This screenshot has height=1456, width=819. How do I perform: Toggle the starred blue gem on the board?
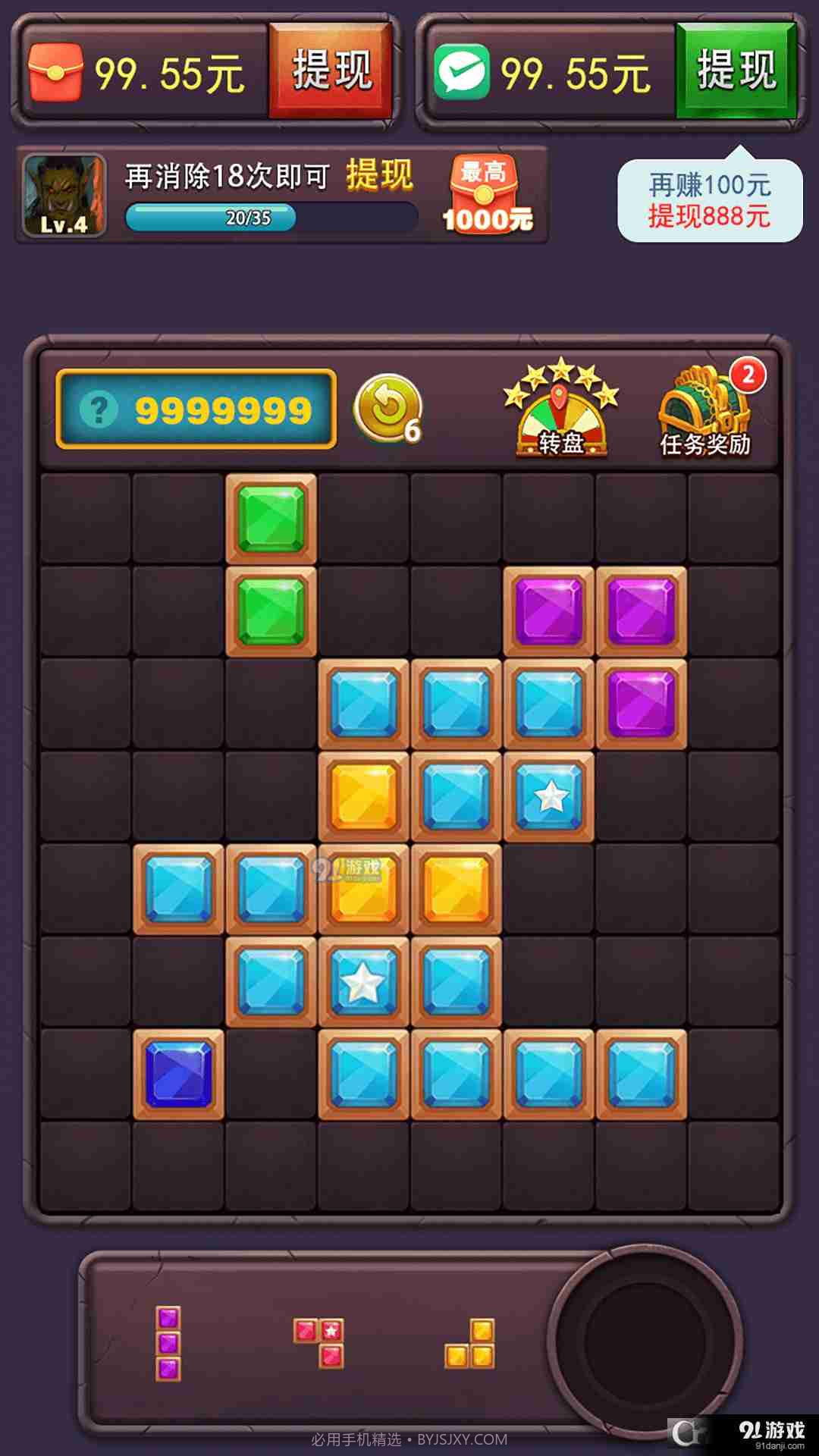click(550, 794)
